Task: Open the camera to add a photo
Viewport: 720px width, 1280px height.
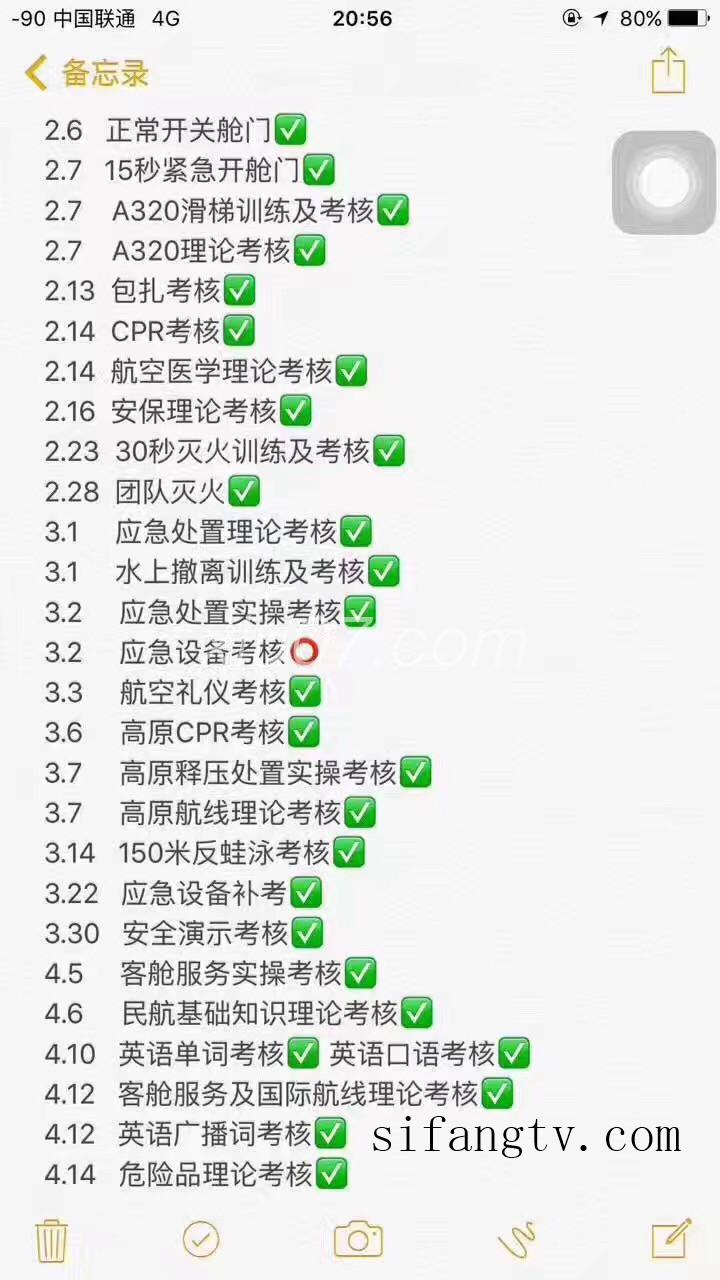Action: click(x=358, y=1239)
